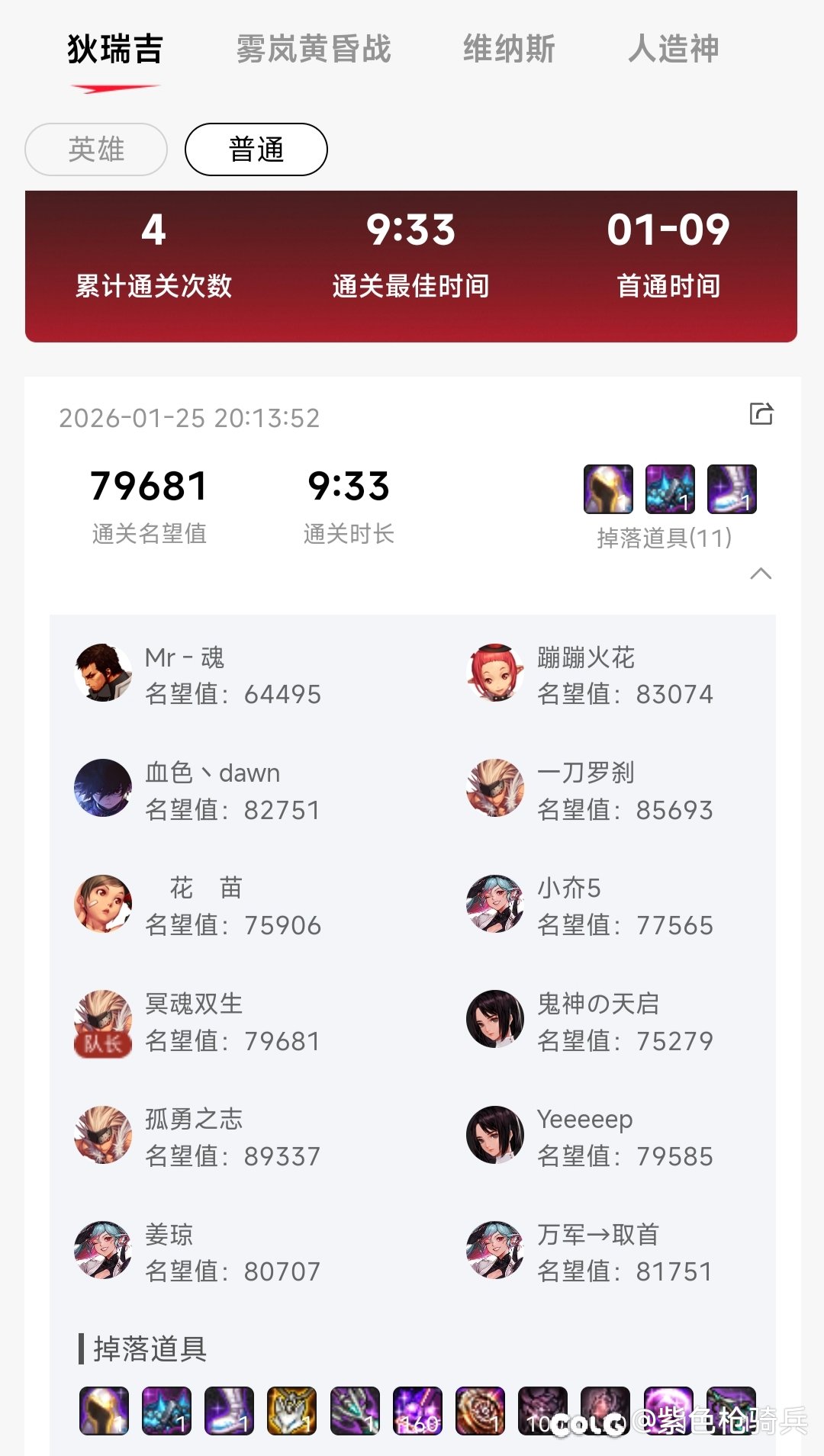Switch to the 维纳斯 tab
The image size is (824, 1456).
pos(509,50)
